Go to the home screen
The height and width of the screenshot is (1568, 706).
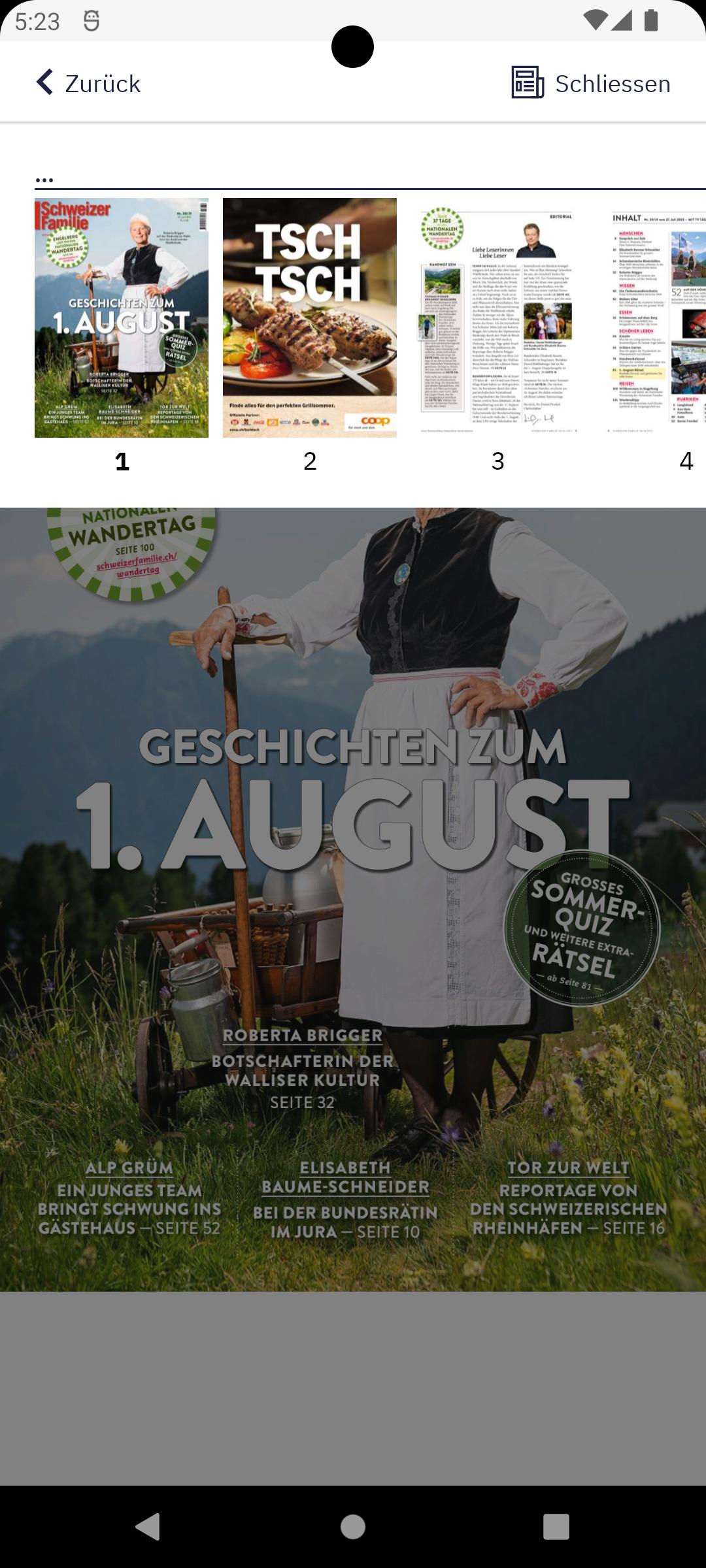pos(353,1527)
